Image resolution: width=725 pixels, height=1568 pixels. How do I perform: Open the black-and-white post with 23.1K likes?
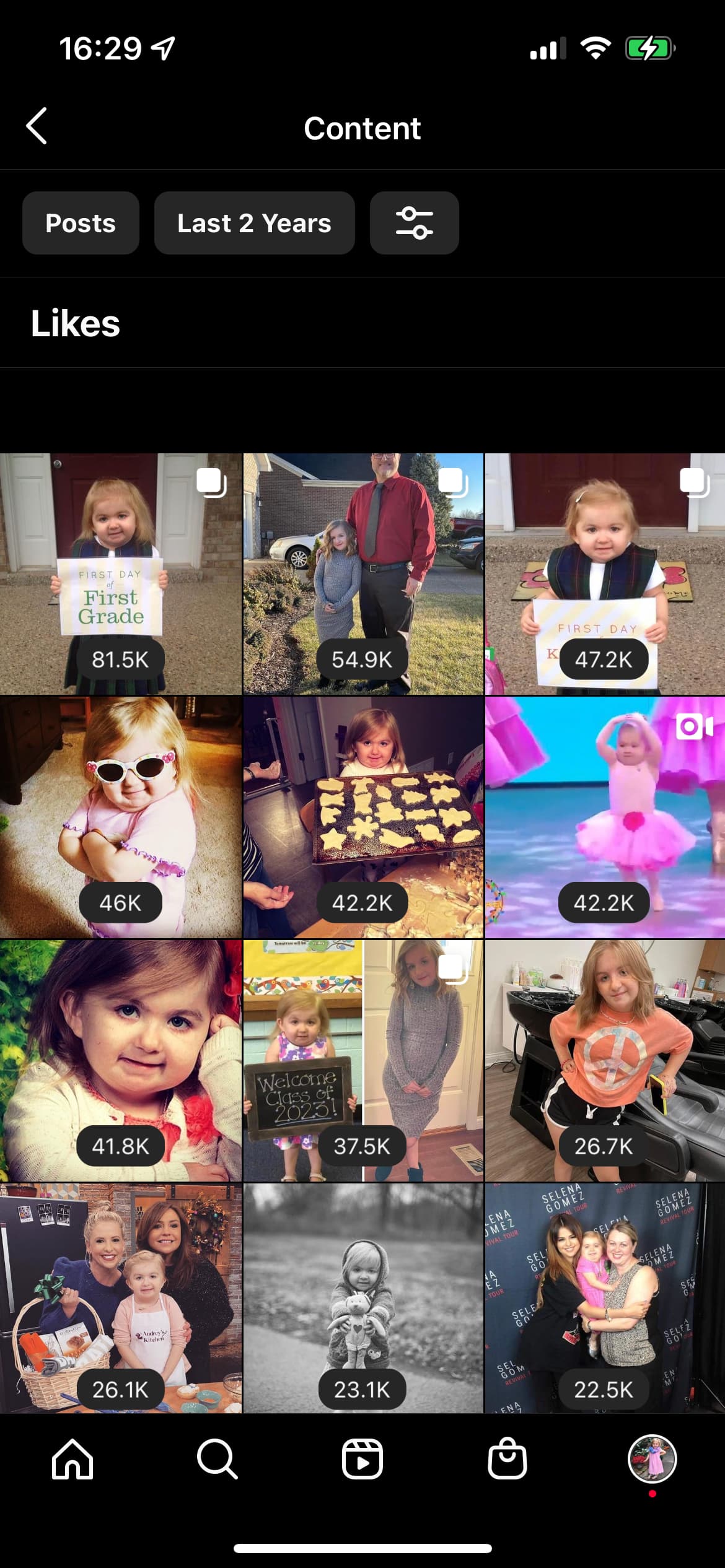(x=362, y=1298)
